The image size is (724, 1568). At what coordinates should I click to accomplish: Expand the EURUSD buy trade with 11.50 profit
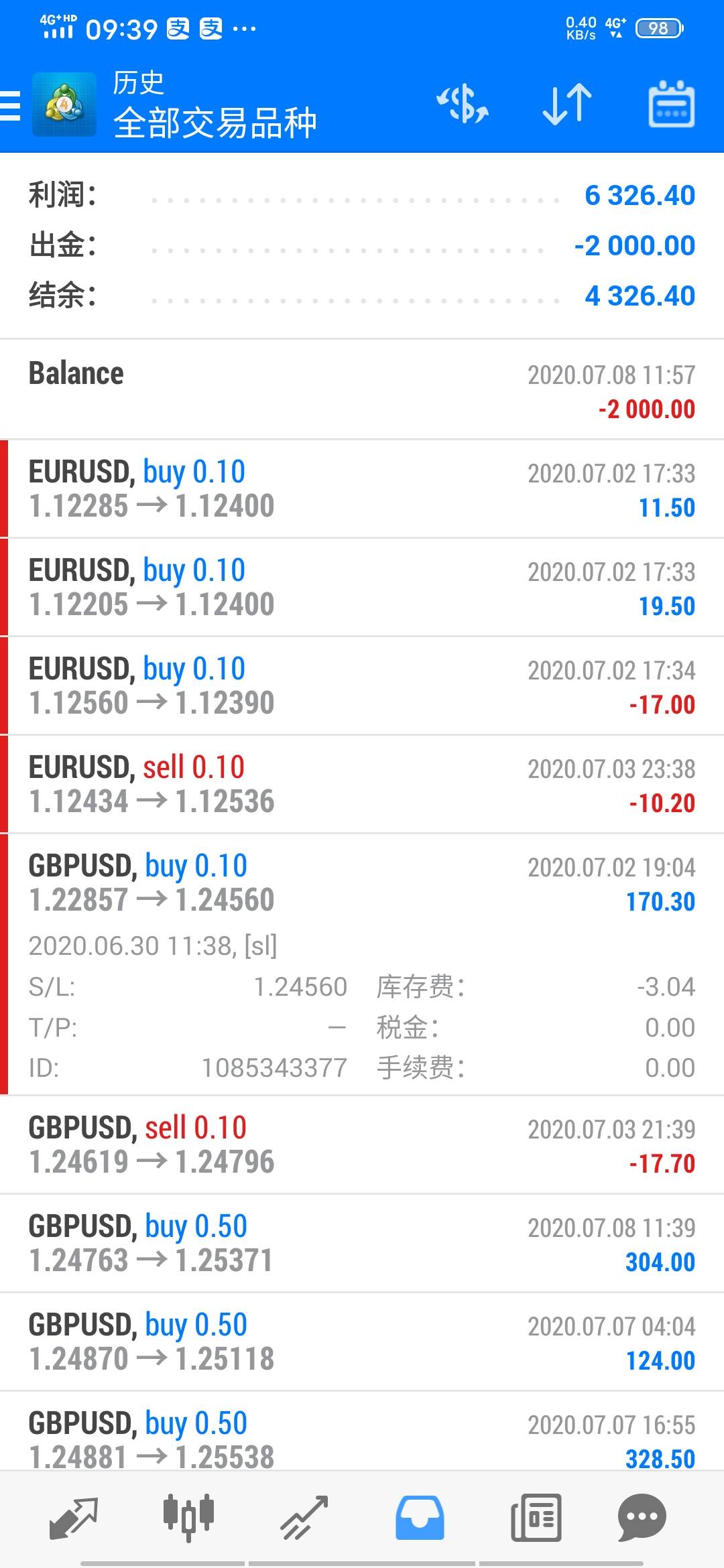[x=362, y=489]
